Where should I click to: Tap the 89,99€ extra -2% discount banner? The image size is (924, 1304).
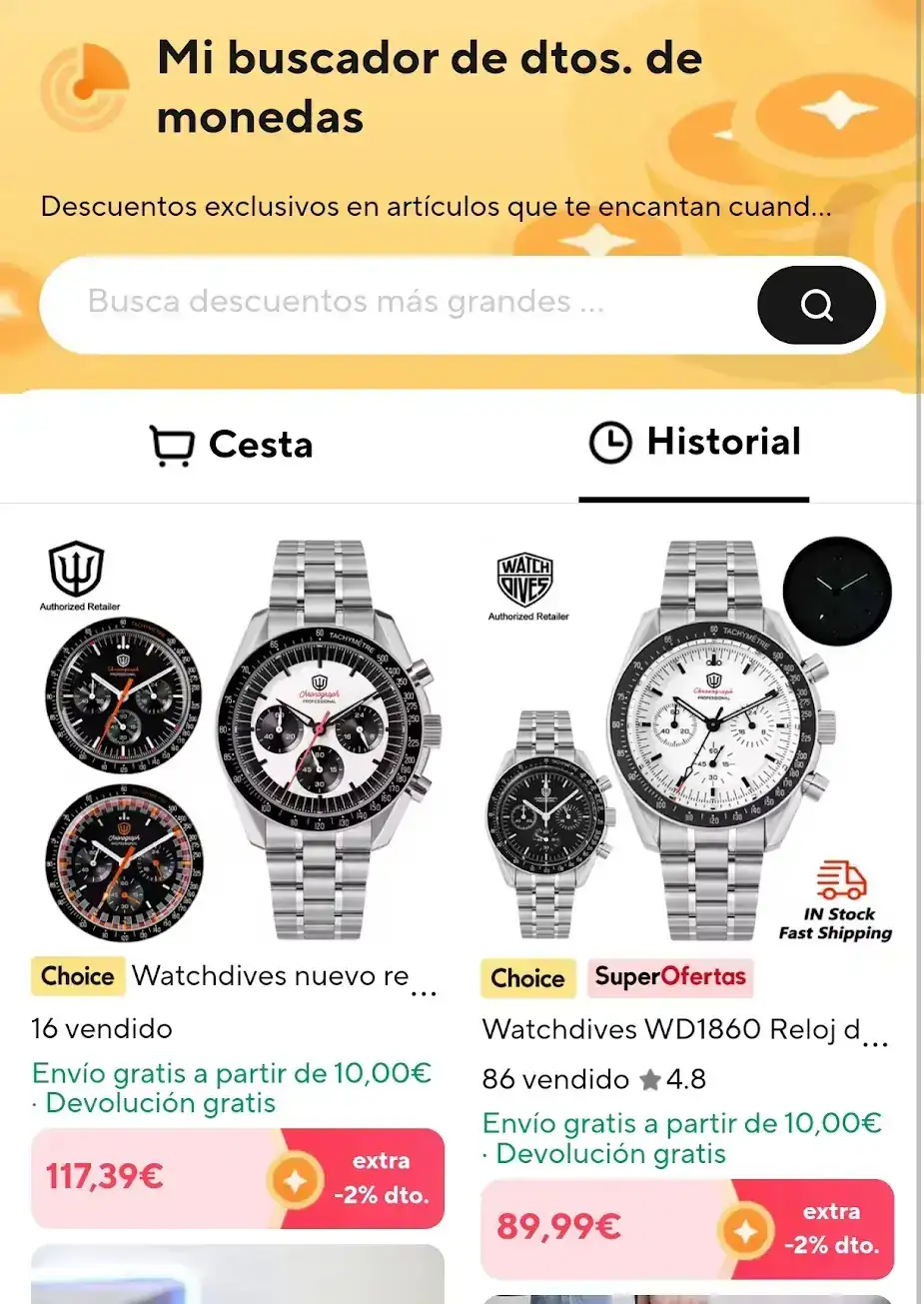(x=687, y=1229)
